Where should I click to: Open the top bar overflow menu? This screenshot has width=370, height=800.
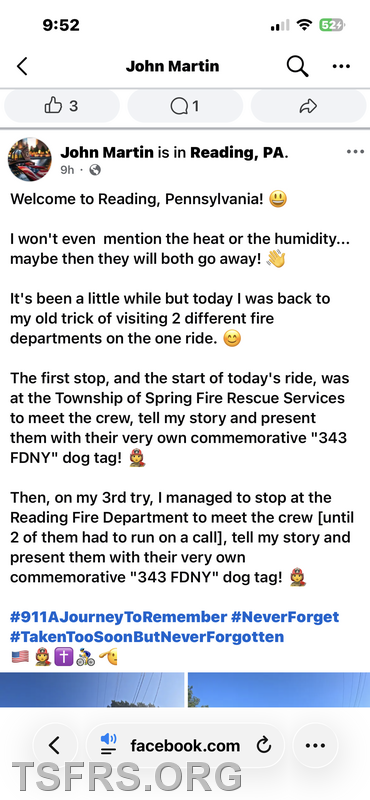pos(341,66)
